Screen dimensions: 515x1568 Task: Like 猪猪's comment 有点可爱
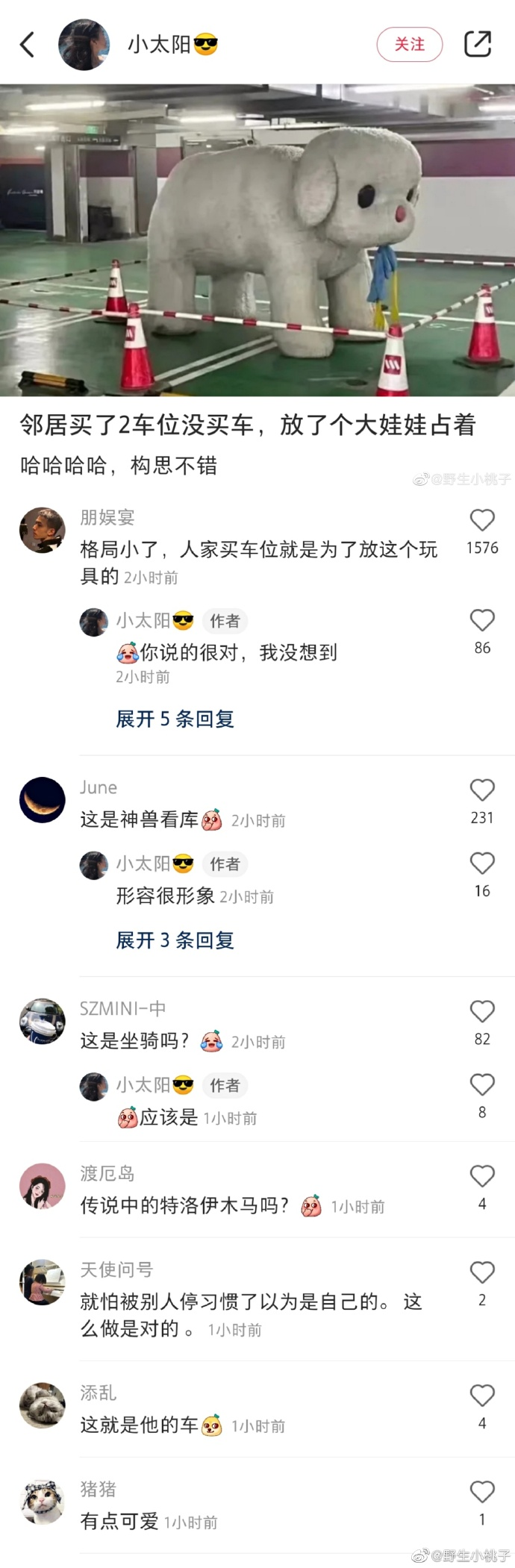(x=482, y=1493)
